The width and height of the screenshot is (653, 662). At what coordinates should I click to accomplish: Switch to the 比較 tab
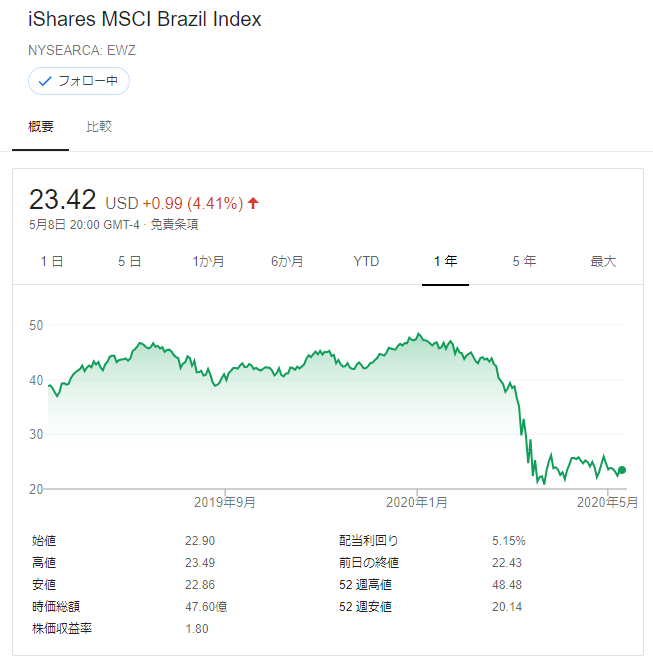(x=99, y=127)
